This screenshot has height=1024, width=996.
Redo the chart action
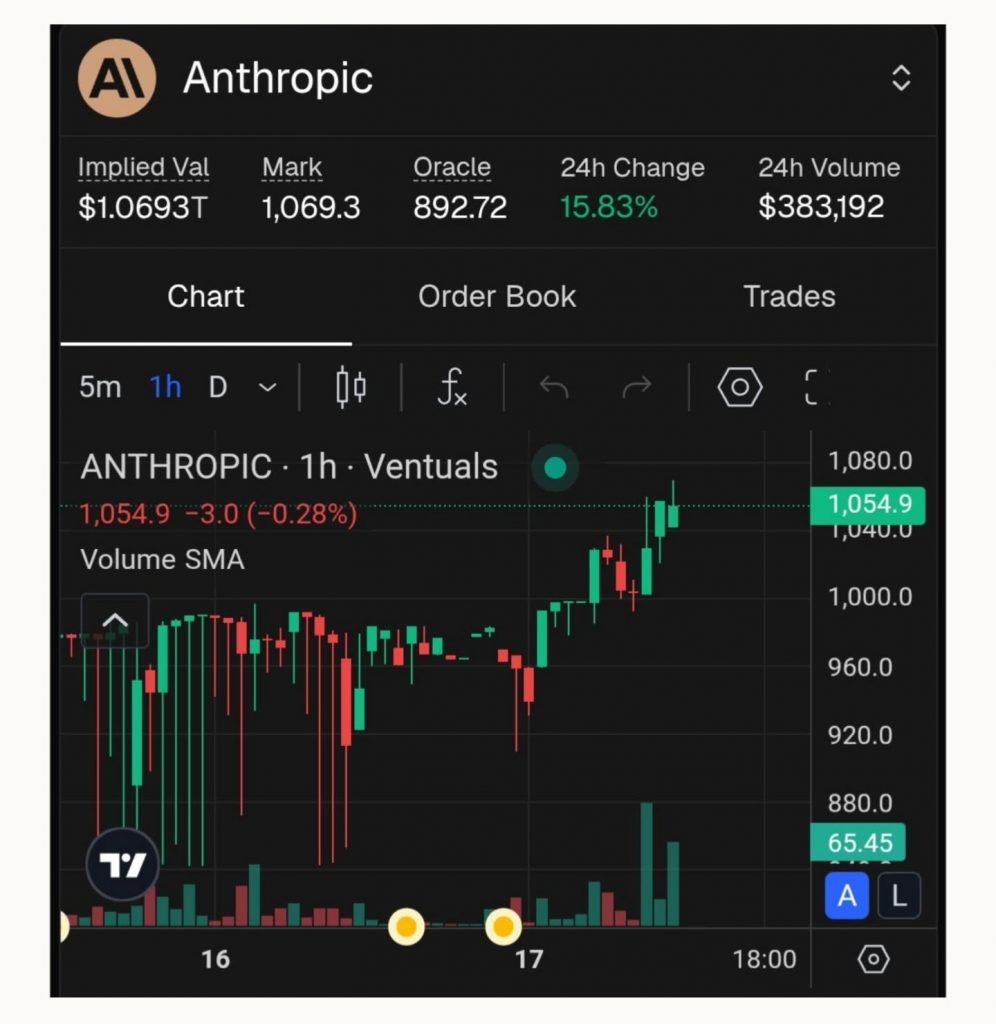[636, 387]
